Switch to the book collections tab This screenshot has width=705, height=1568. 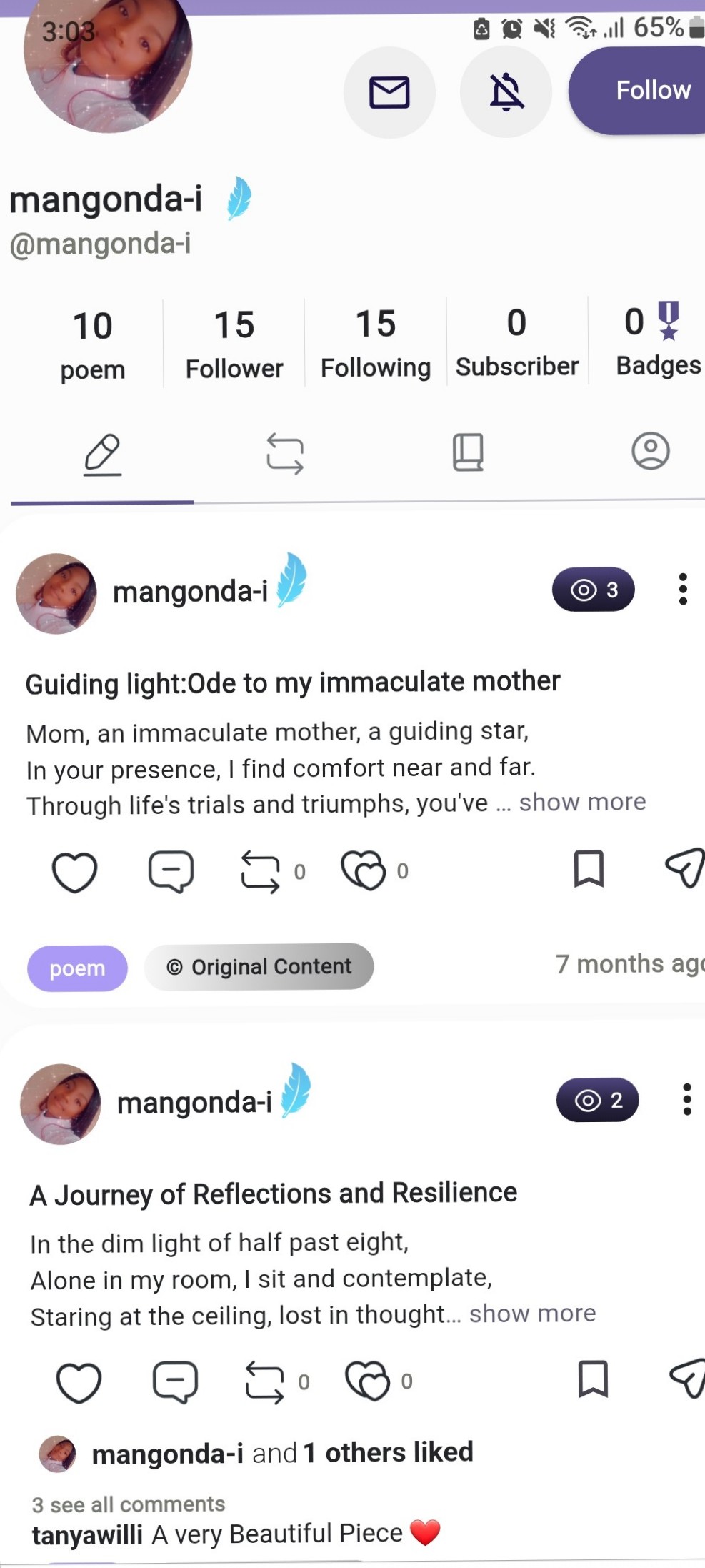point(468,452)
